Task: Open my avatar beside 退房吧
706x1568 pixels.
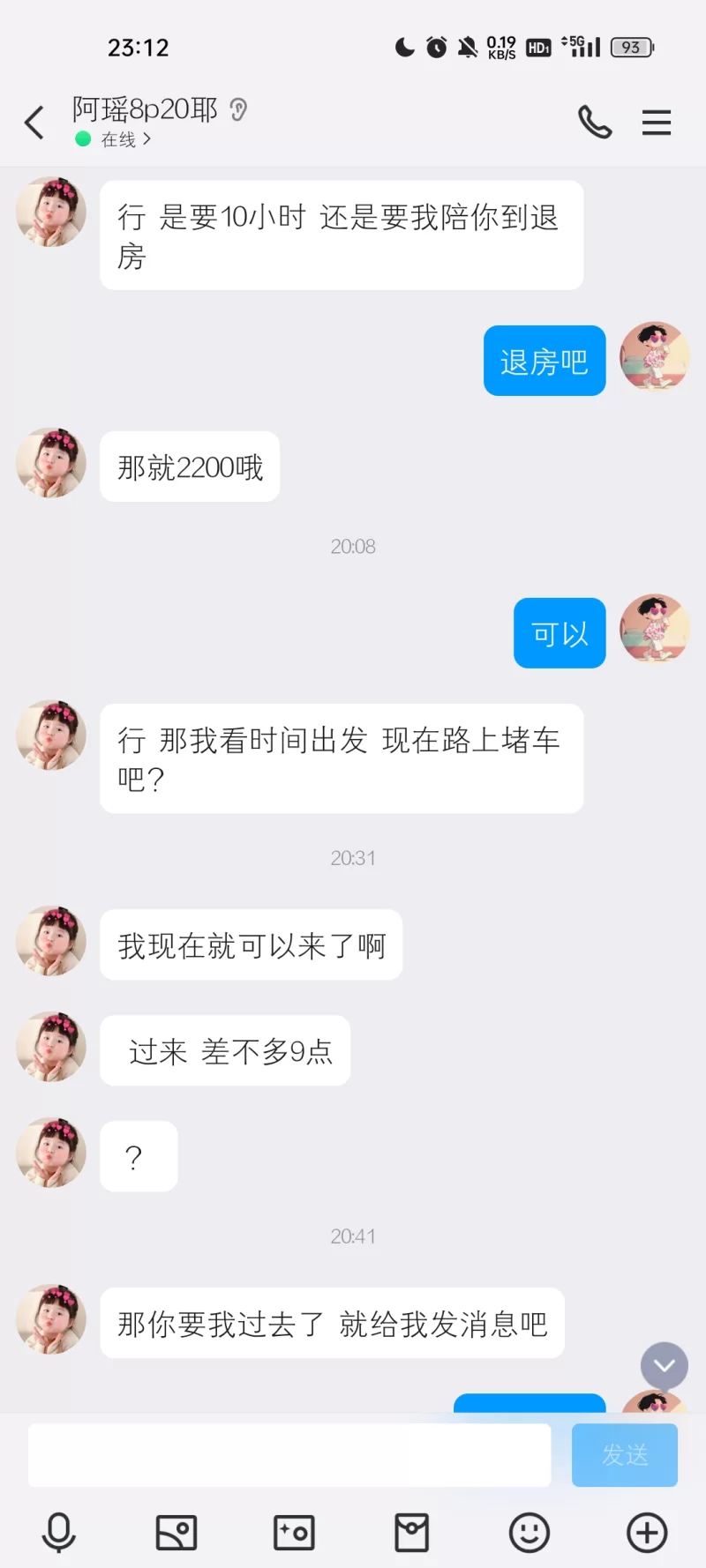Action: (x=654, y=356)
